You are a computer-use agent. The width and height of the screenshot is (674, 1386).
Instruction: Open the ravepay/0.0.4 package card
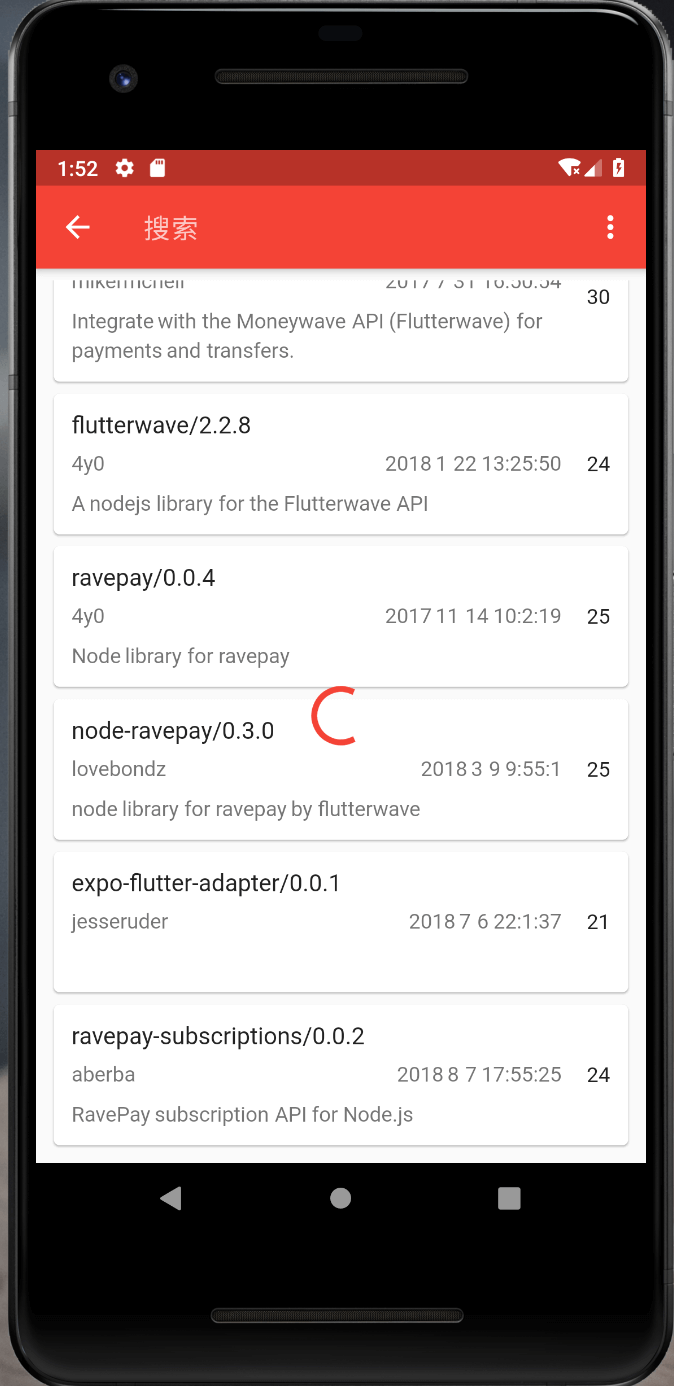click(340, 616)
